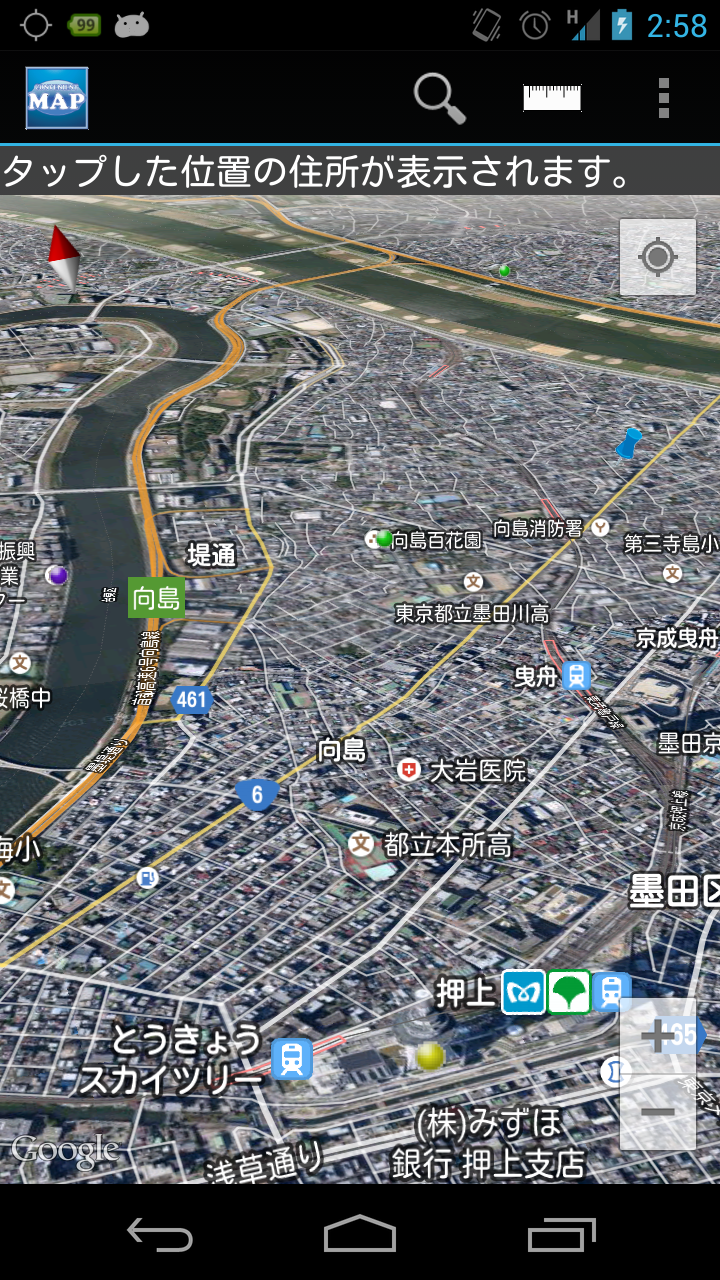Select the blue pushpin marker
Screen dimensions: 720x1280
coord(628,443)
